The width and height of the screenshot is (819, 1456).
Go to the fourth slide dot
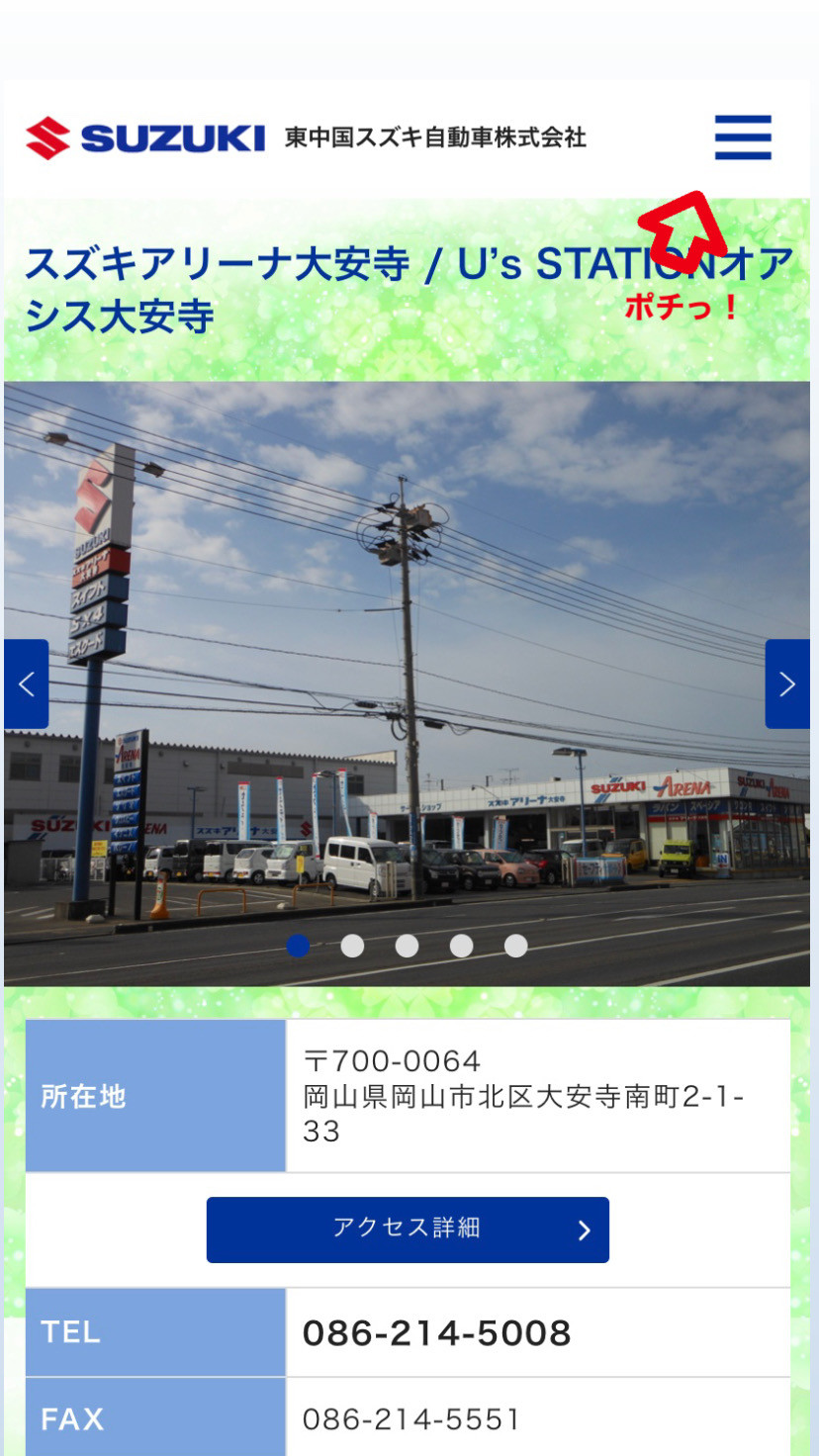461,947
